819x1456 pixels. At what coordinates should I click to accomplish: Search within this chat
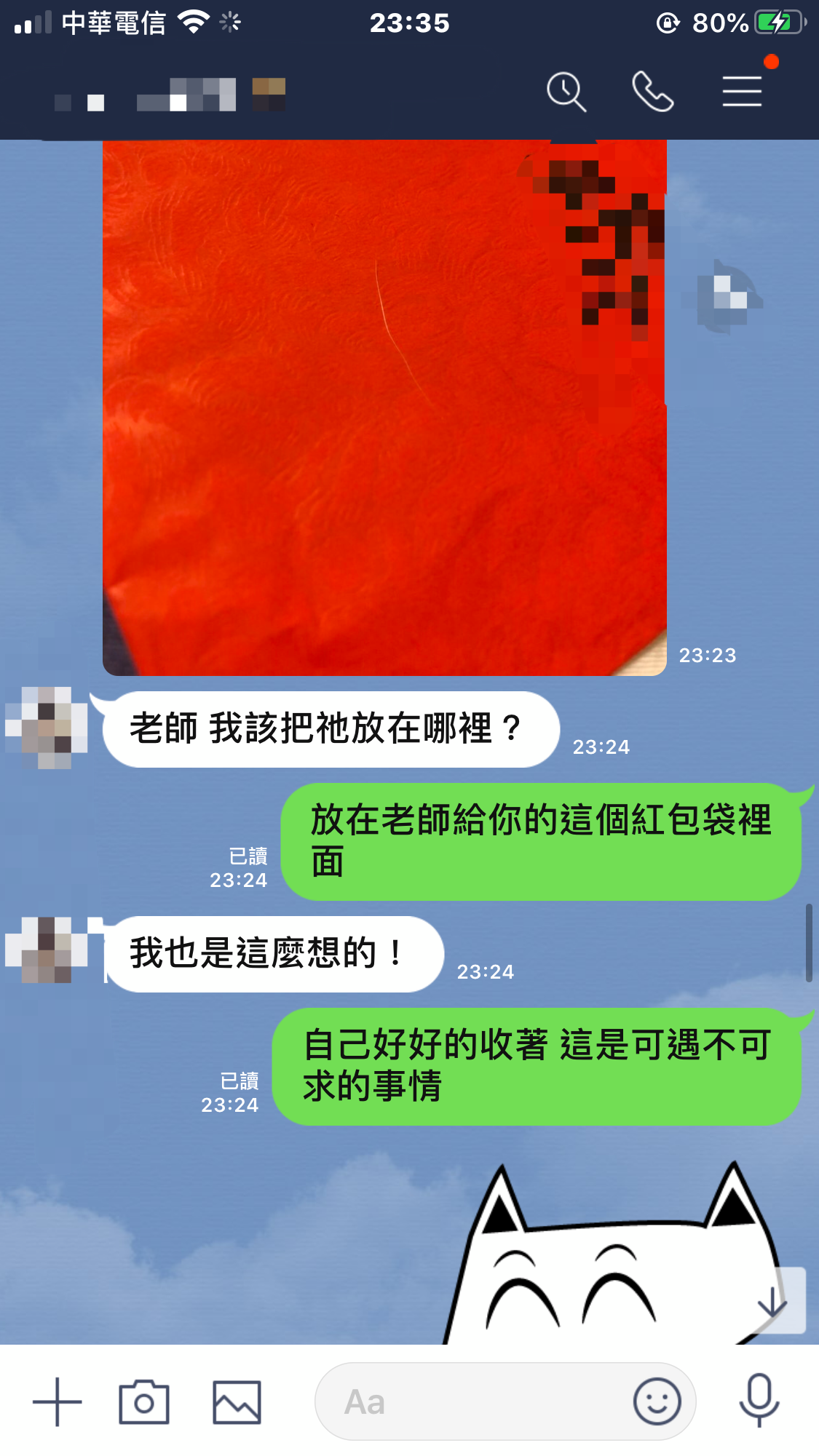[566, 92]
